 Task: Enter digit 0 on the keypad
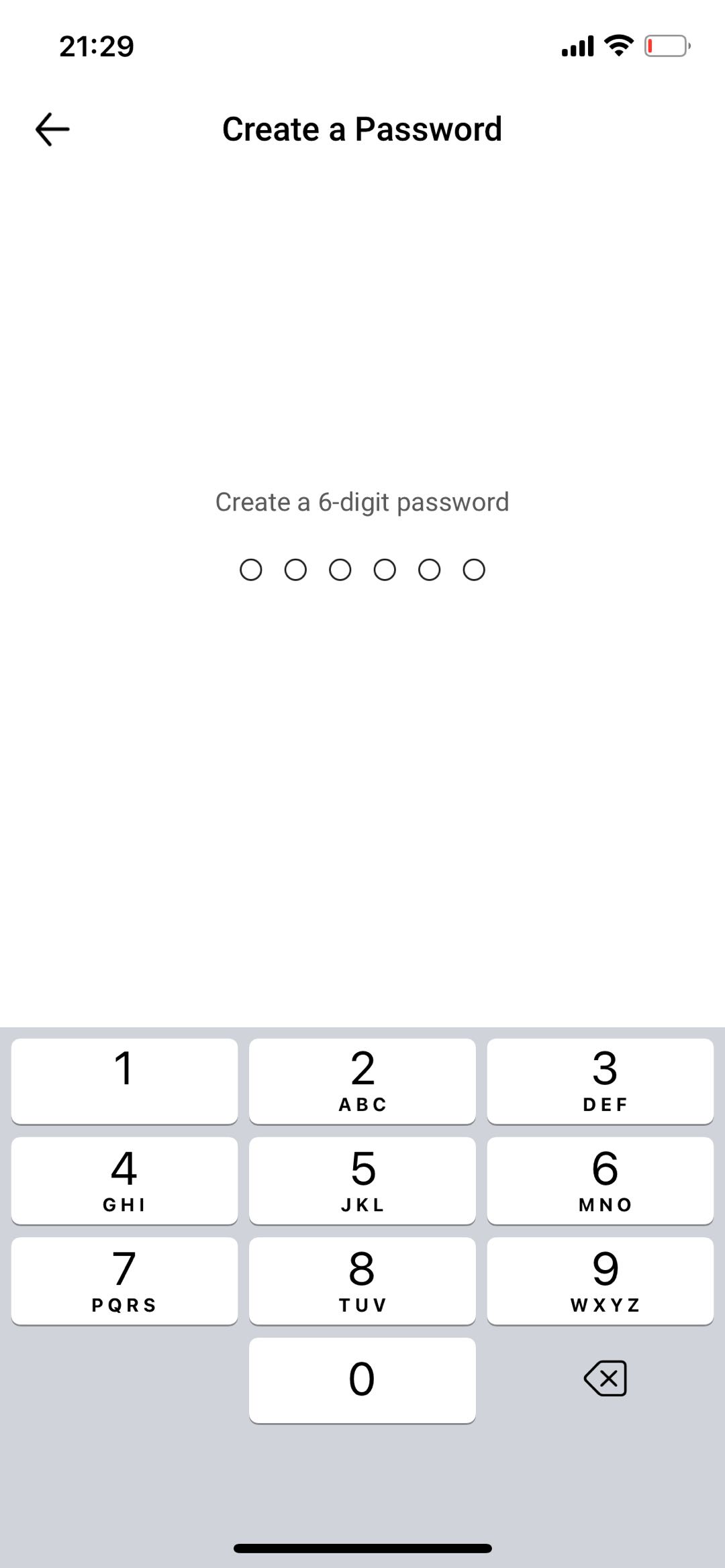click(362, 1380)
